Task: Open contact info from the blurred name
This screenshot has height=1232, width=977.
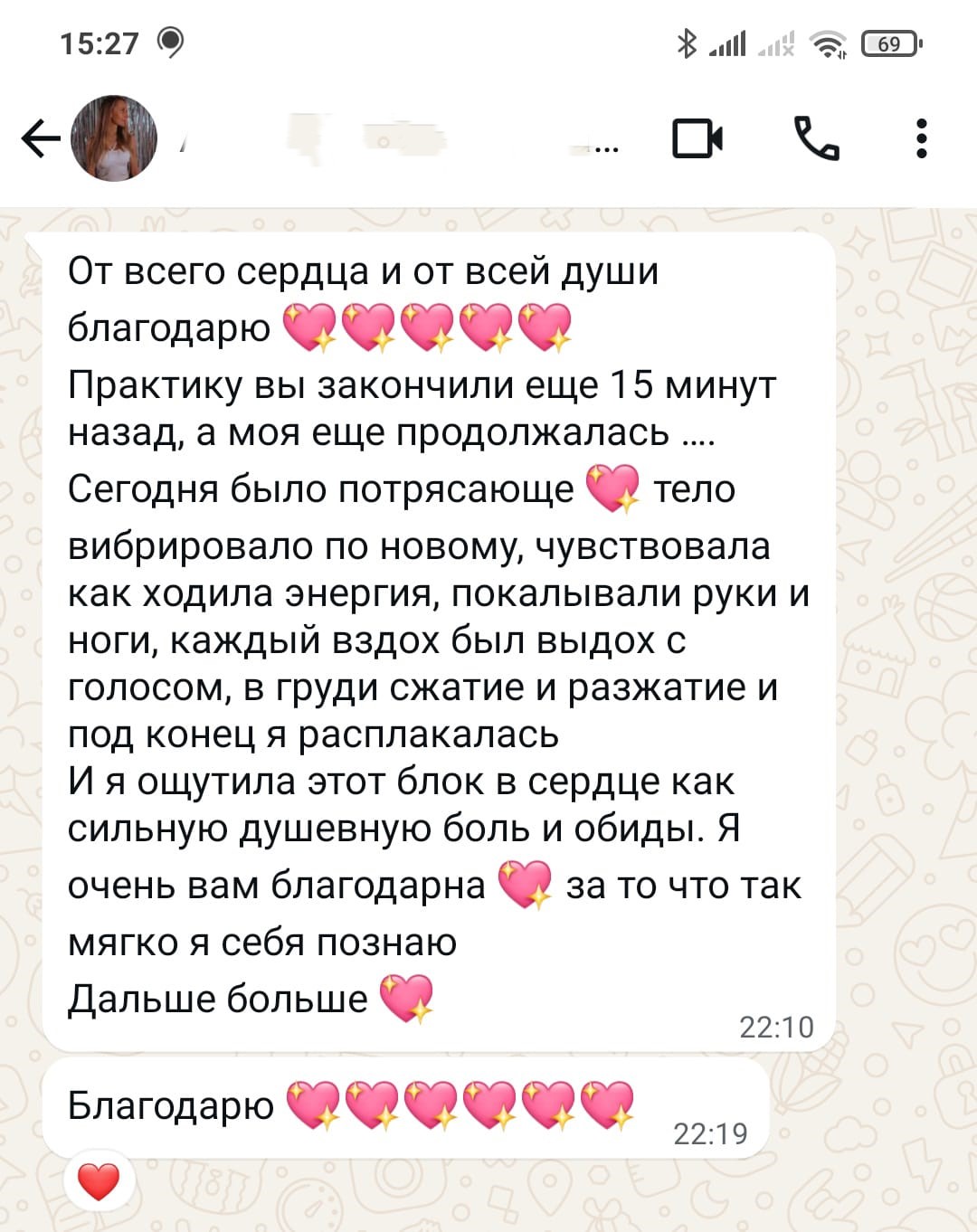Action: pos(398,140)
